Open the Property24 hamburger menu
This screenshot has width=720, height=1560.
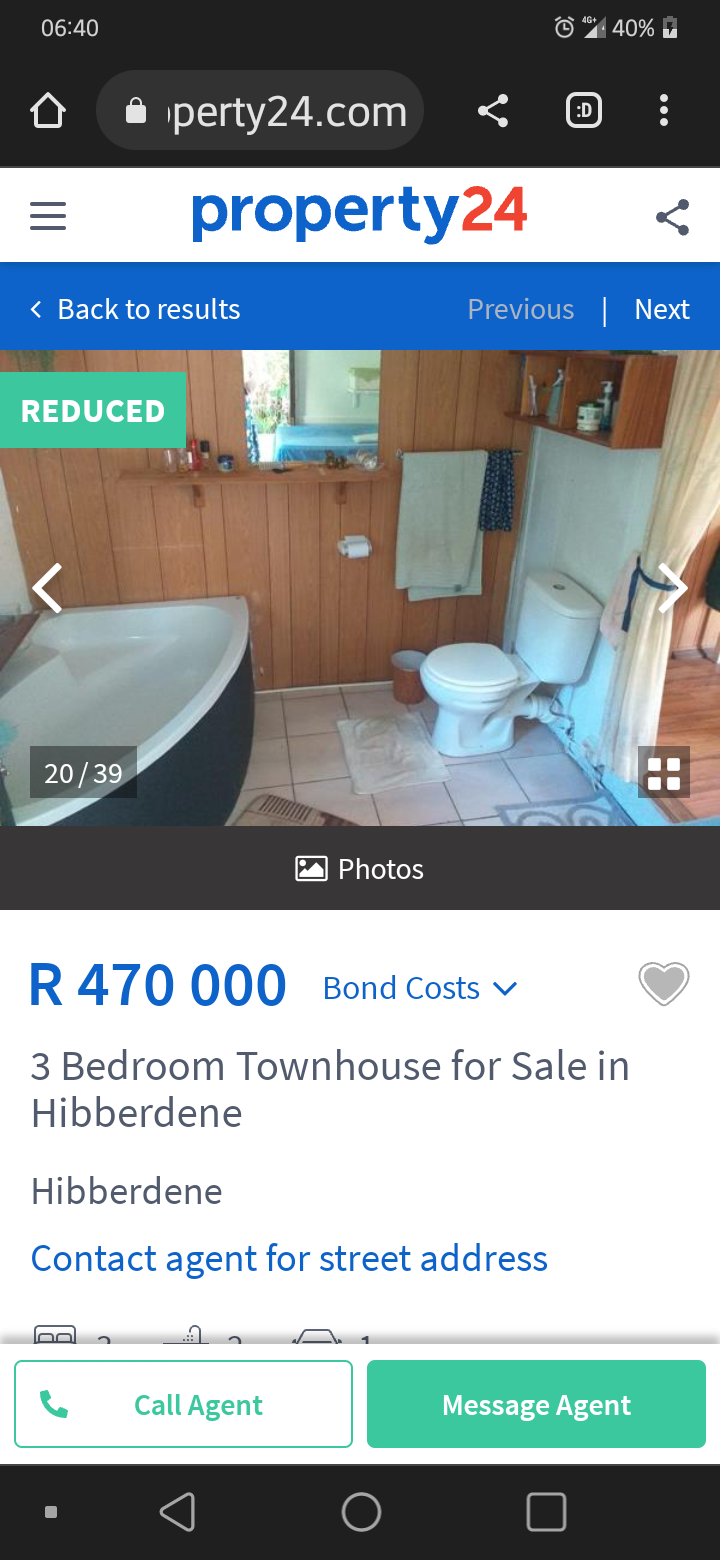coord(48,216)
